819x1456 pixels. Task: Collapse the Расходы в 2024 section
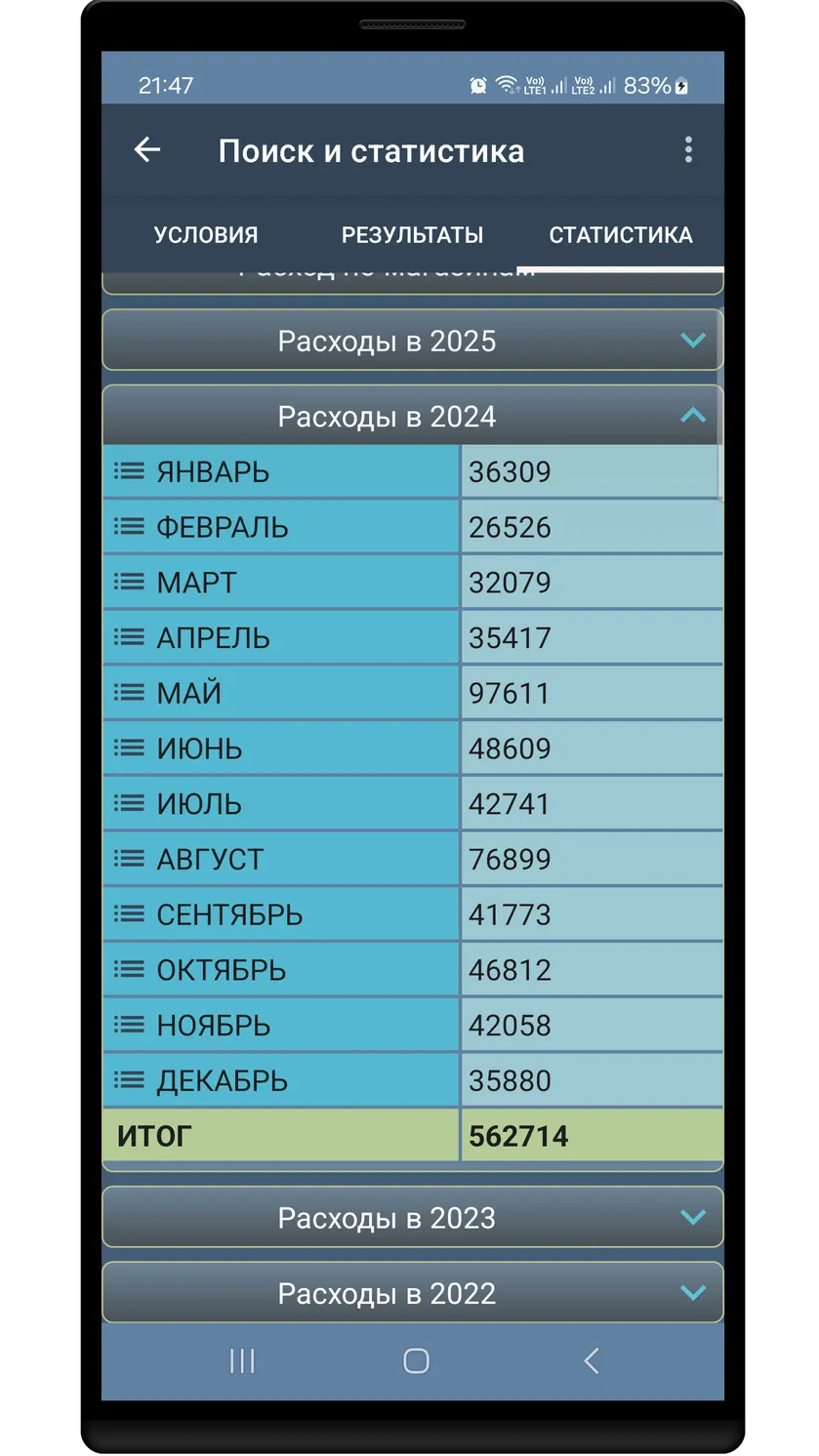pyautogui.click(x=413, y=416)
